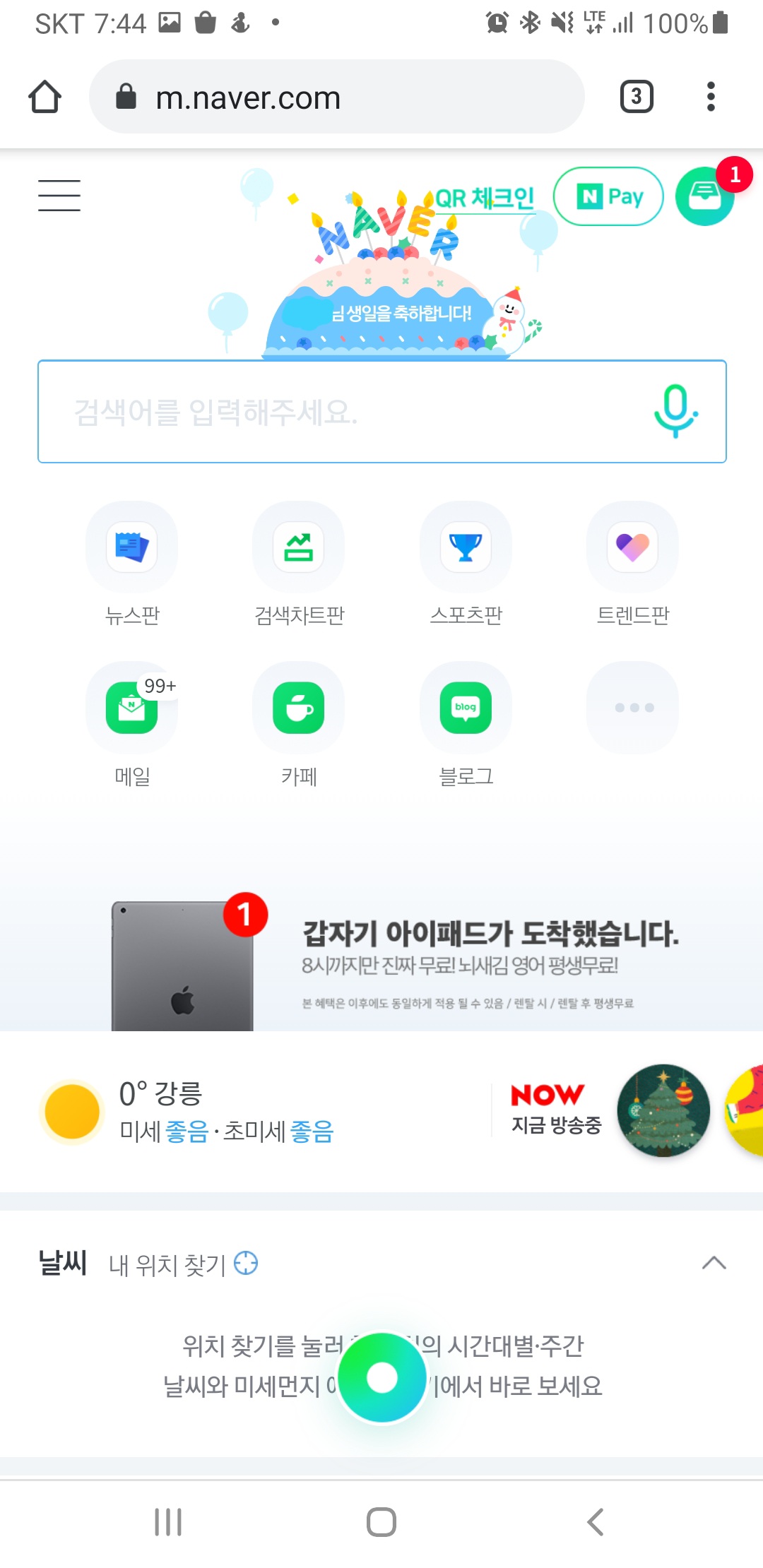Show more shortcuts via three dots

pyautogui.click(x=632, y=708)
